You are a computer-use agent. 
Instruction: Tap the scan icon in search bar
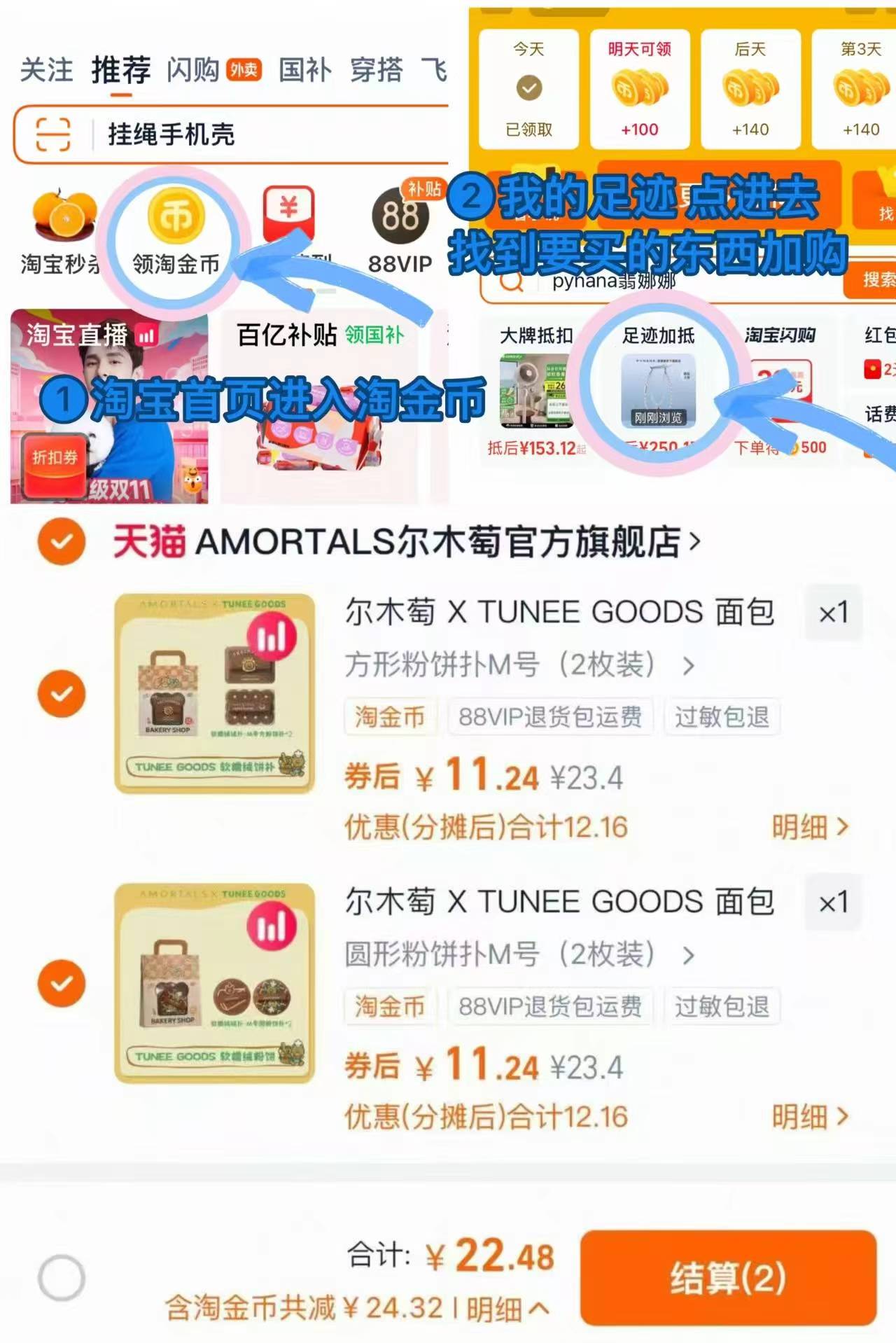(49, 134)
